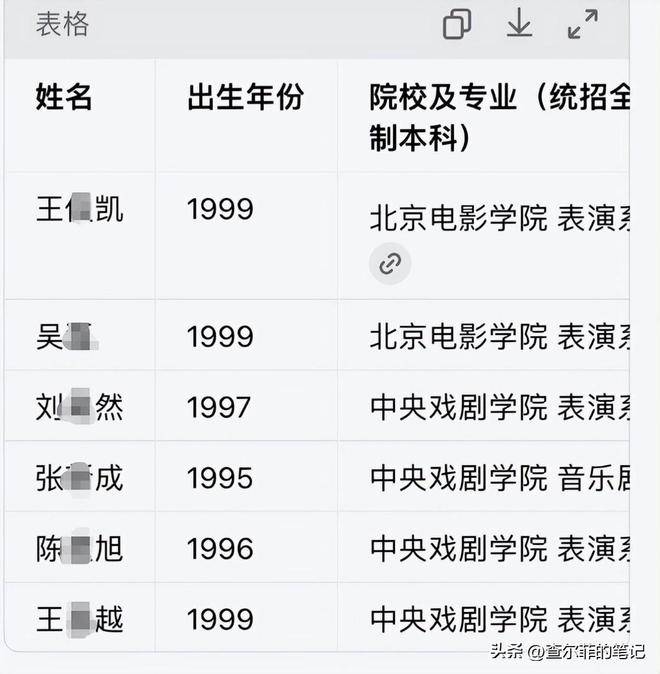The width and height of the screenshot is (660, 674).
Task: Open the source link under 北京电影学院
Action: (x=390, y=264)
